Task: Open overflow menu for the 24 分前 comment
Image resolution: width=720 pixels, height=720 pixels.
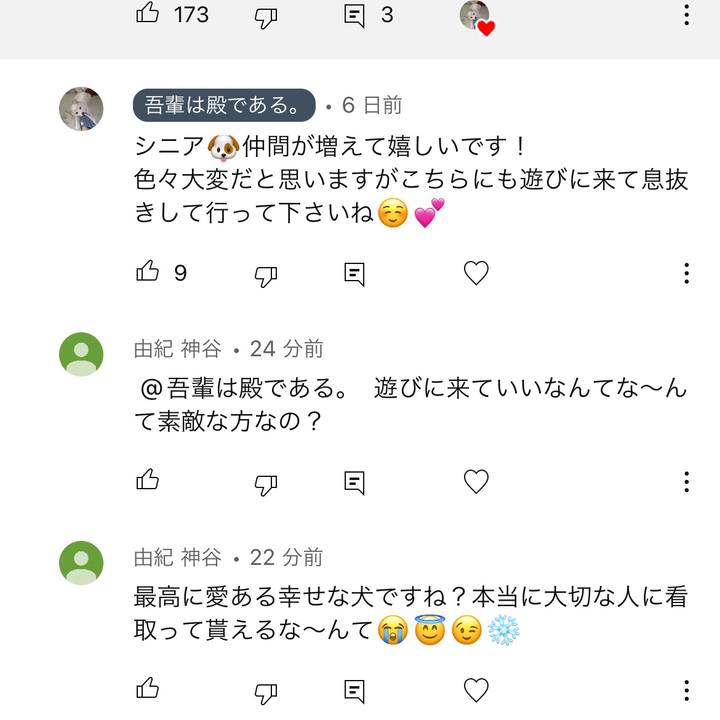Action: coord(686,482)
